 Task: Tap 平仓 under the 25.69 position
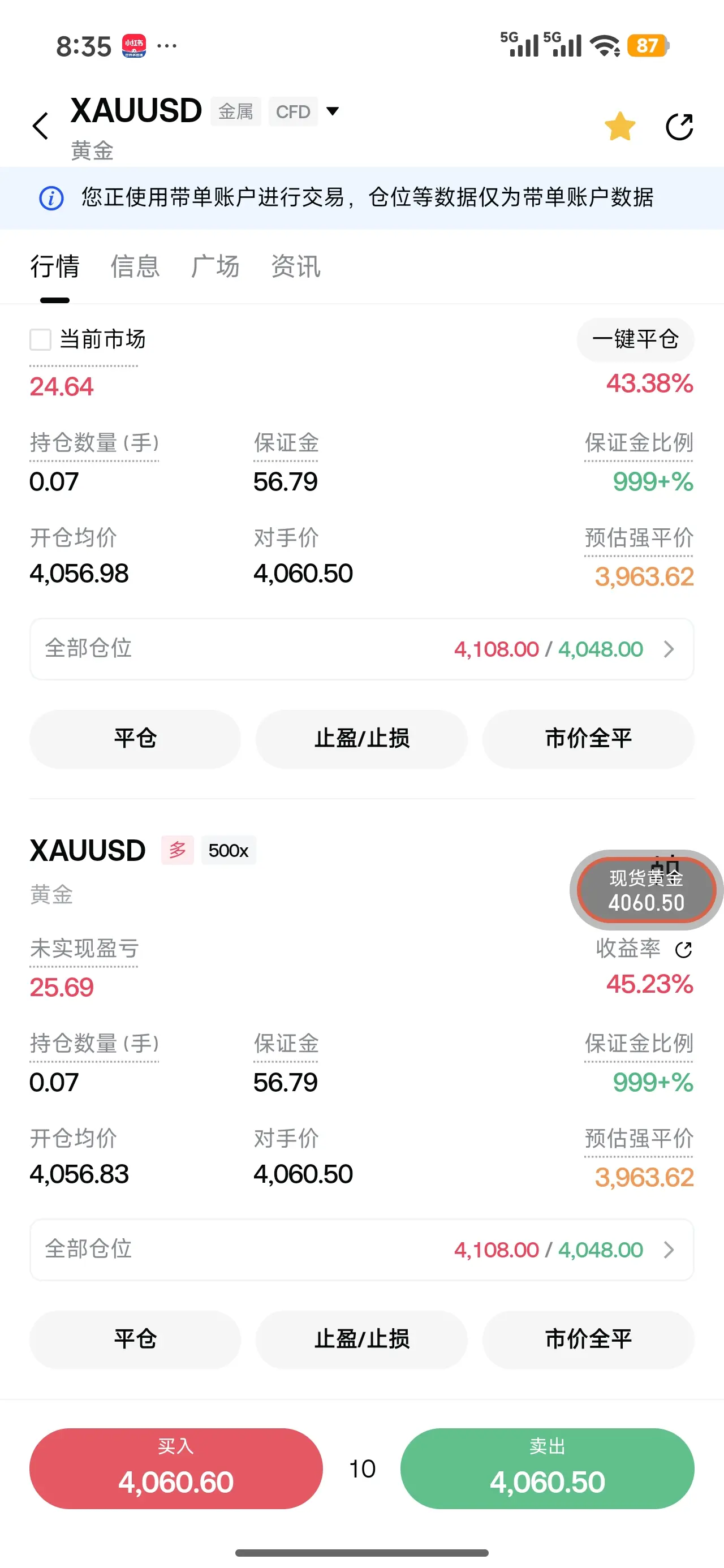(x=135, y=1339)
